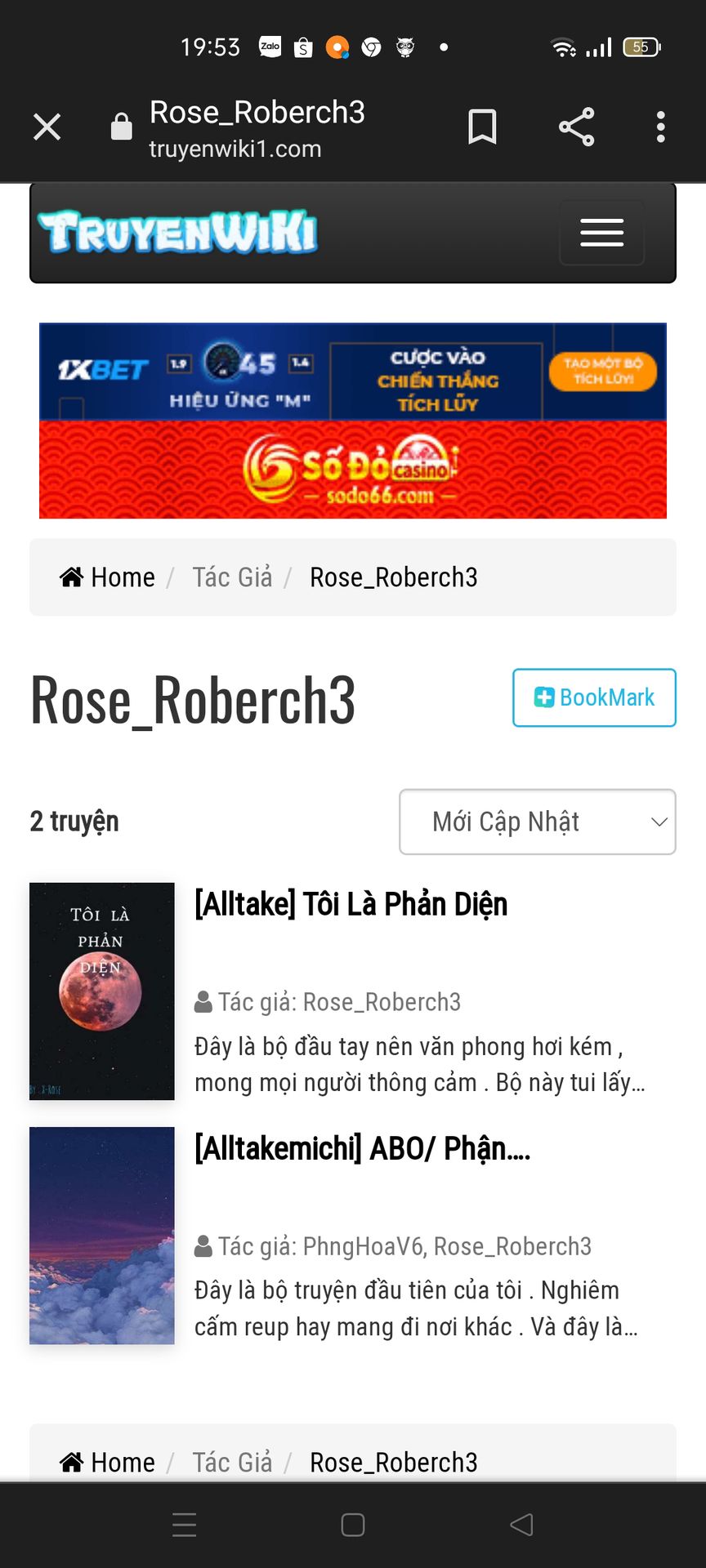Open the cloudy sky story cover
This screenshot has height=1568, width=706.
point(102,1235)
